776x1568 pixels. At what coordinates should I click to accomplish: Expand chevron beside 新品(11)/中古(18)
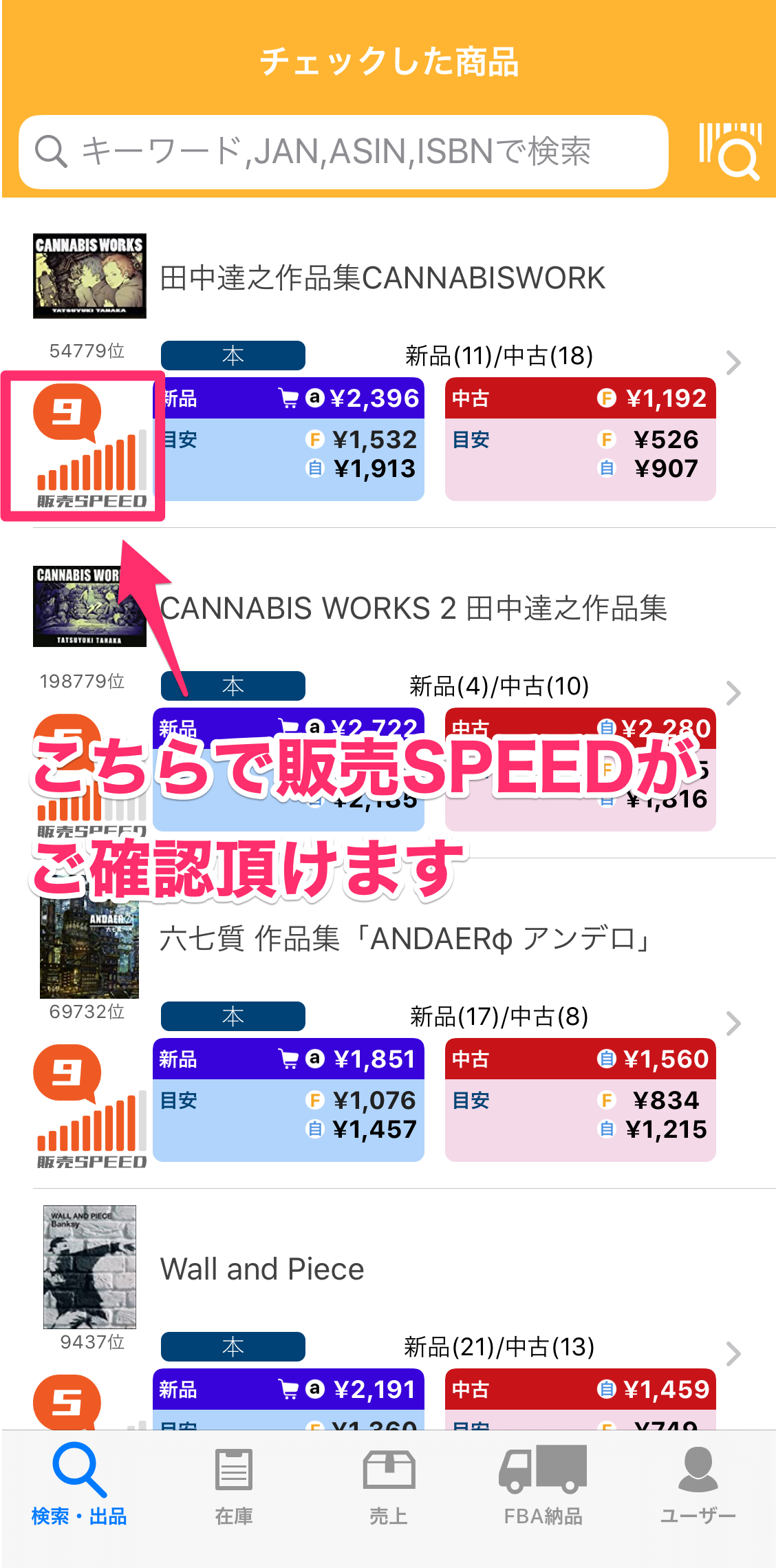733,362
